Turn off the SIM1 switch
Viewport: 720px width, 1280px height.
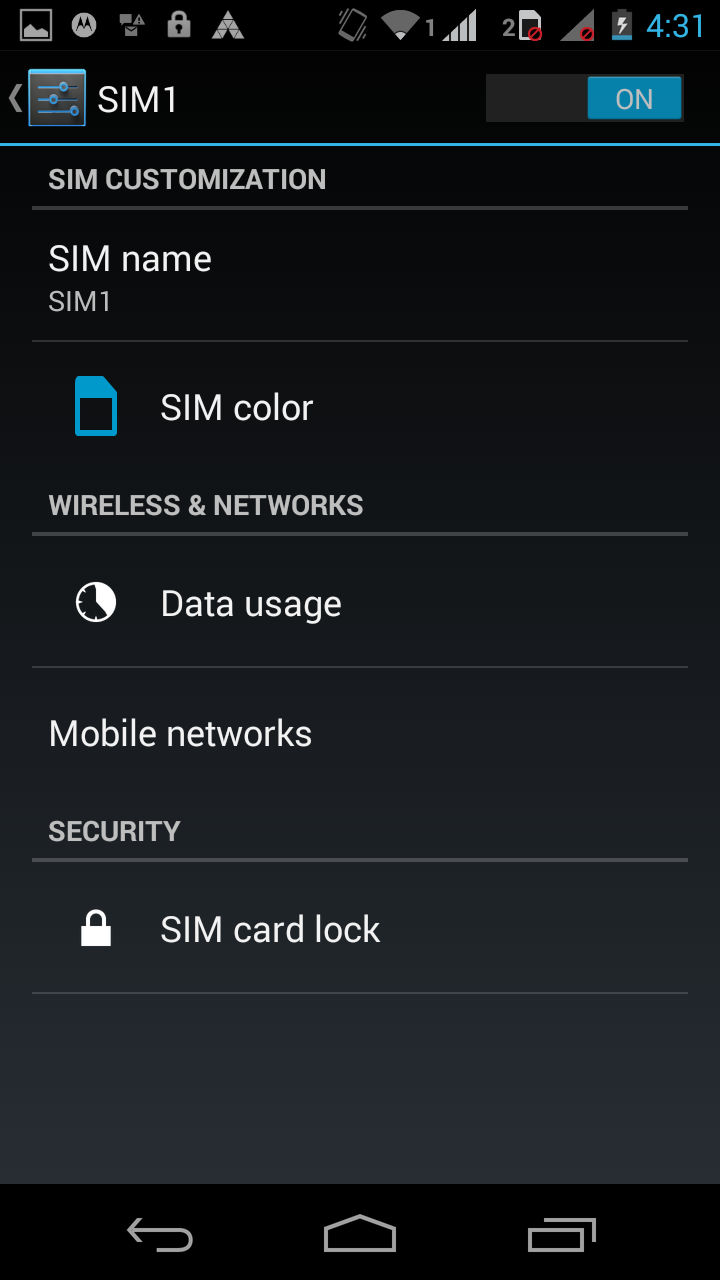585,99
